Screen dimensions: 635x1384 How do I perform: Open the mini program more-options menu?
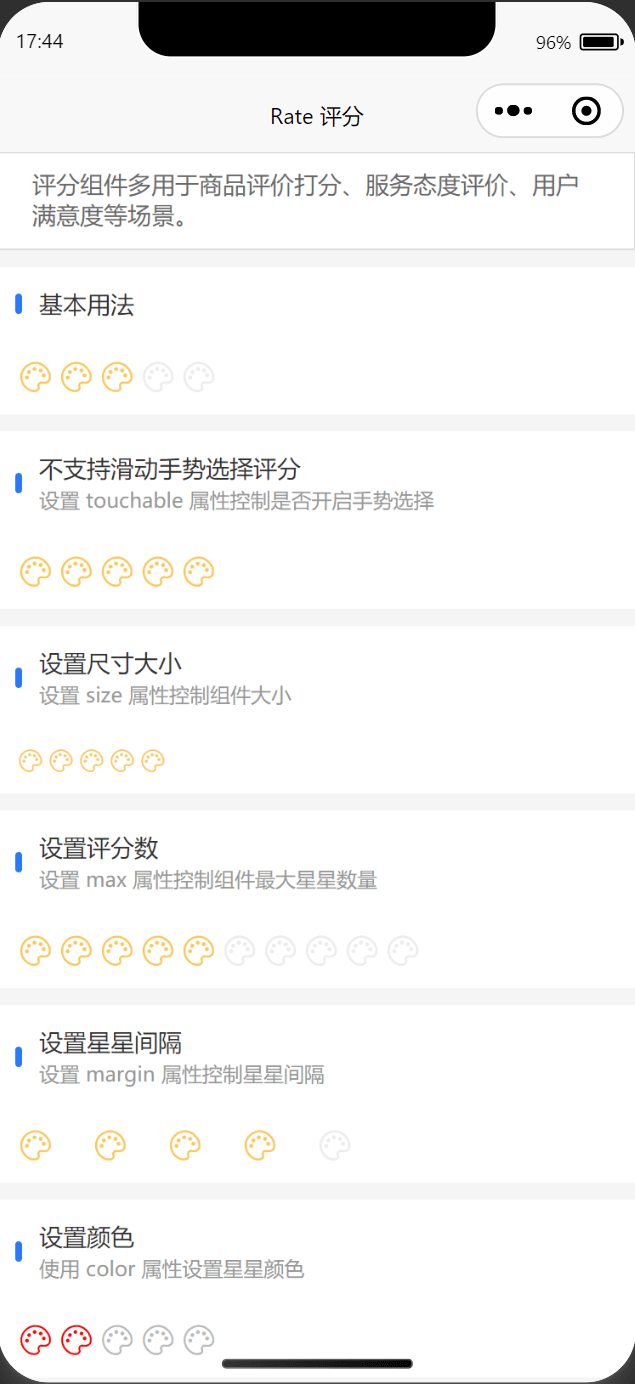[x=514, y=111]
